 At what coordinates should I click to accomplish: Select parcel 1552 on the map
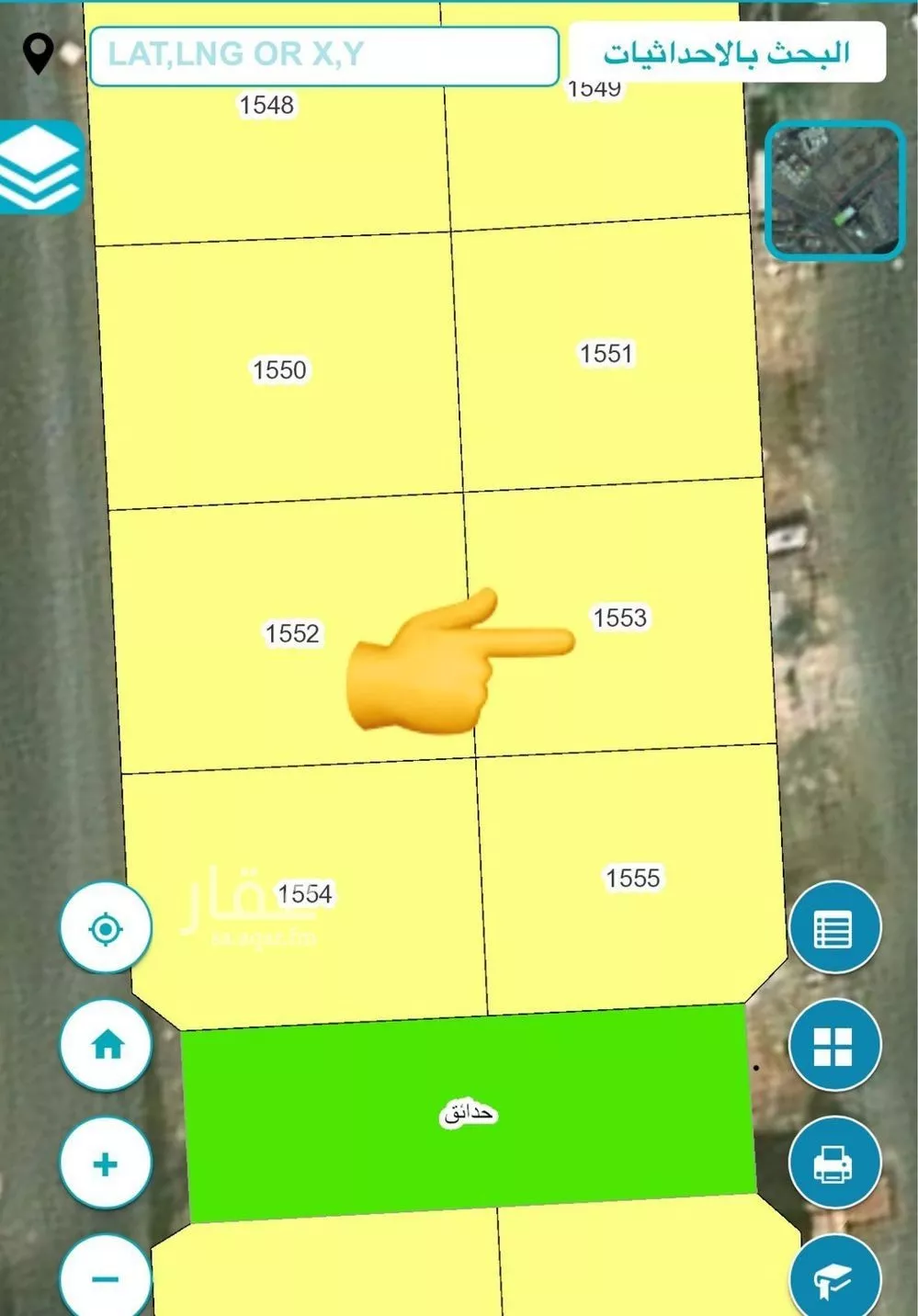pyautogui.click(x=290, y=633)
